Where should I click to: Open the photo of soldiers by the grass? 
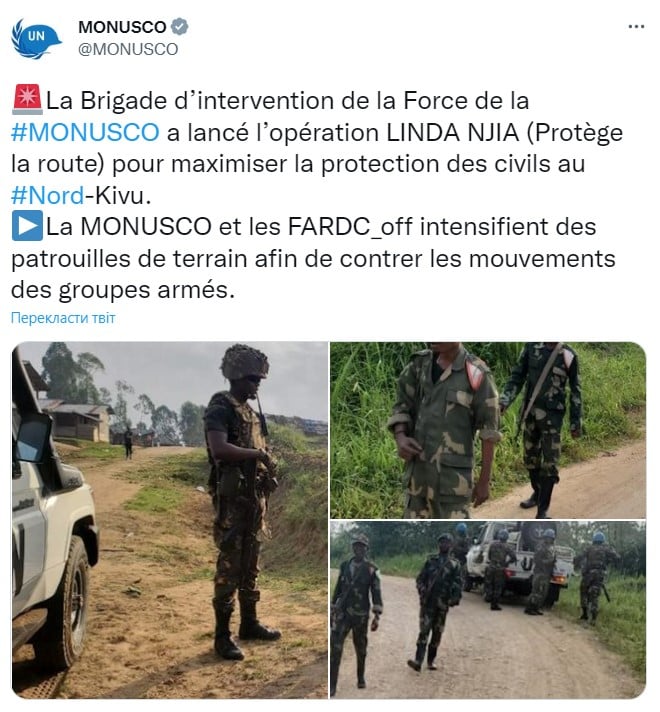488,430
